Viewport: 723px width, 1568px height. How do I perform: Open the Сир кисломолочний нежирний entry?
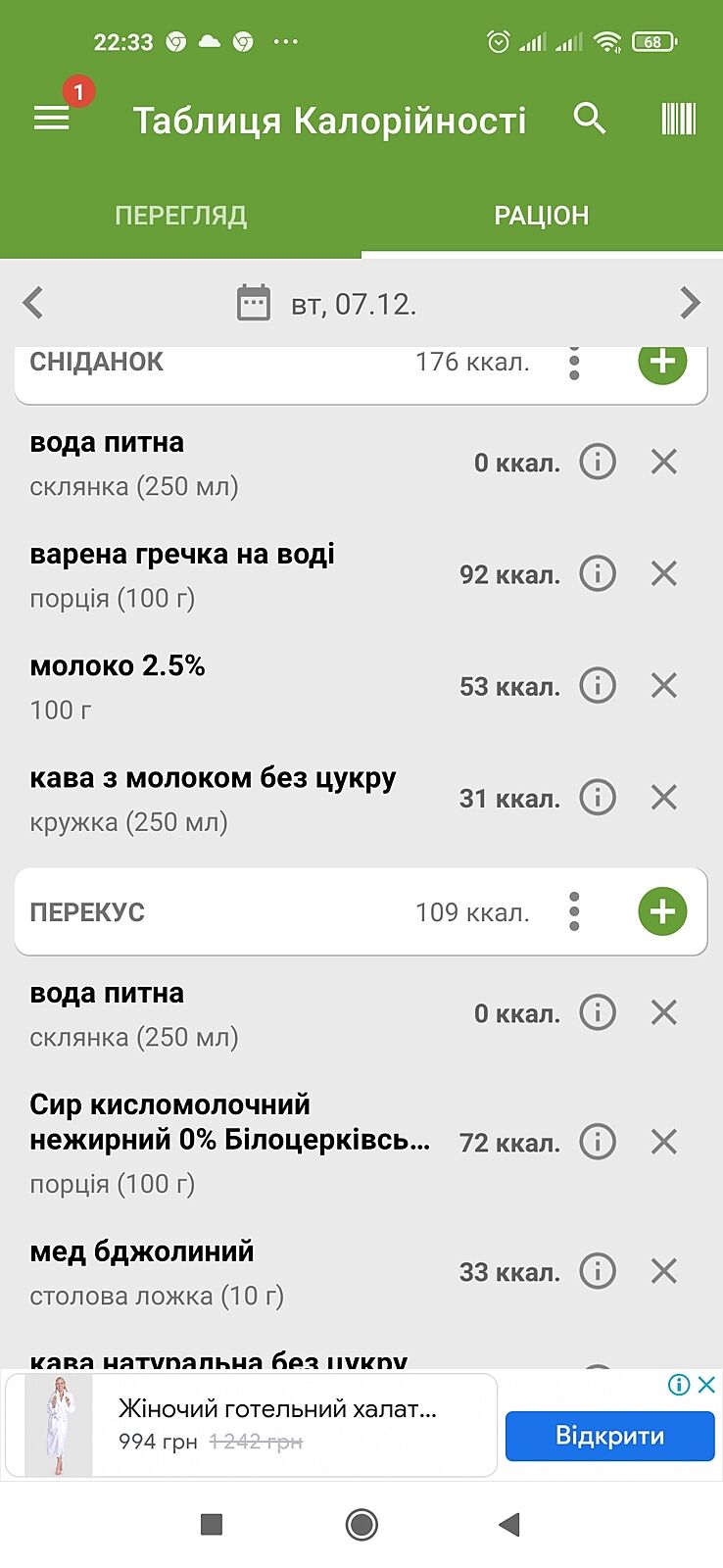tap(230, 1142)
